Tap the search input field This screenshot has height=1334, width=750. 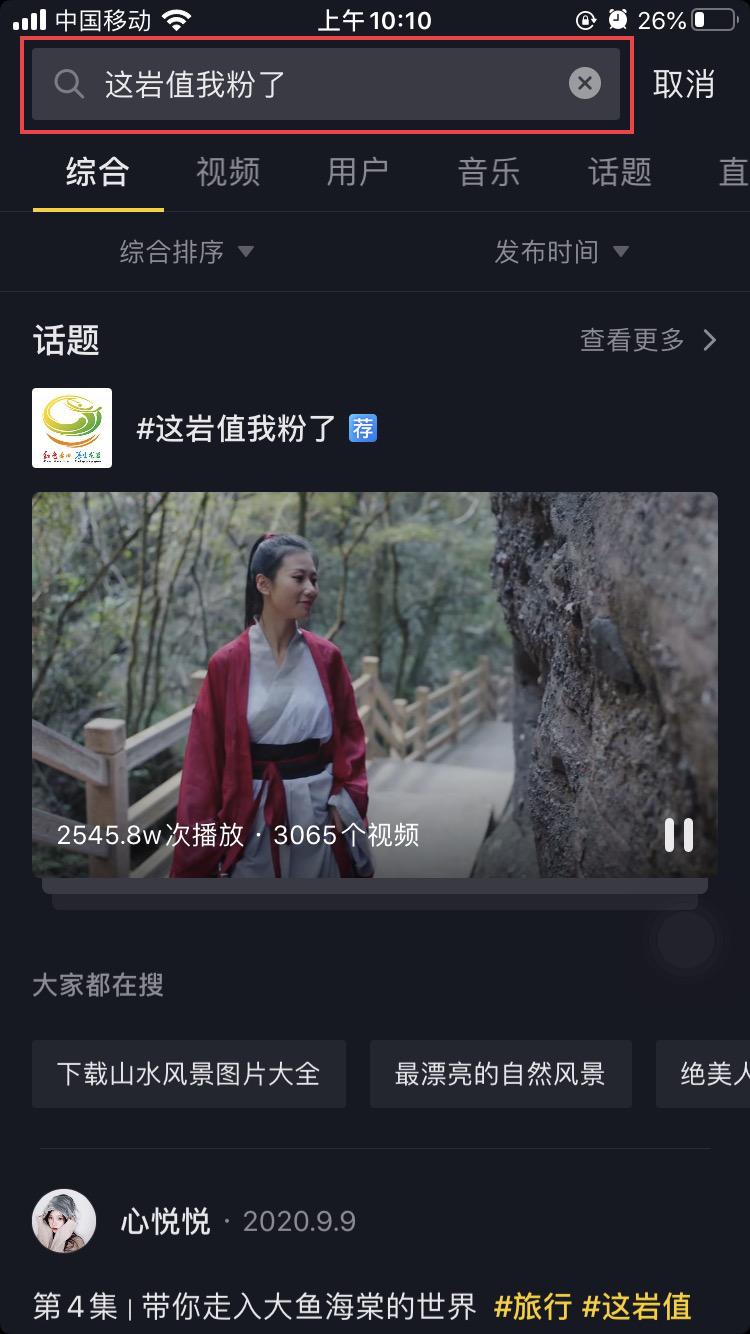[x=300, y=83]
